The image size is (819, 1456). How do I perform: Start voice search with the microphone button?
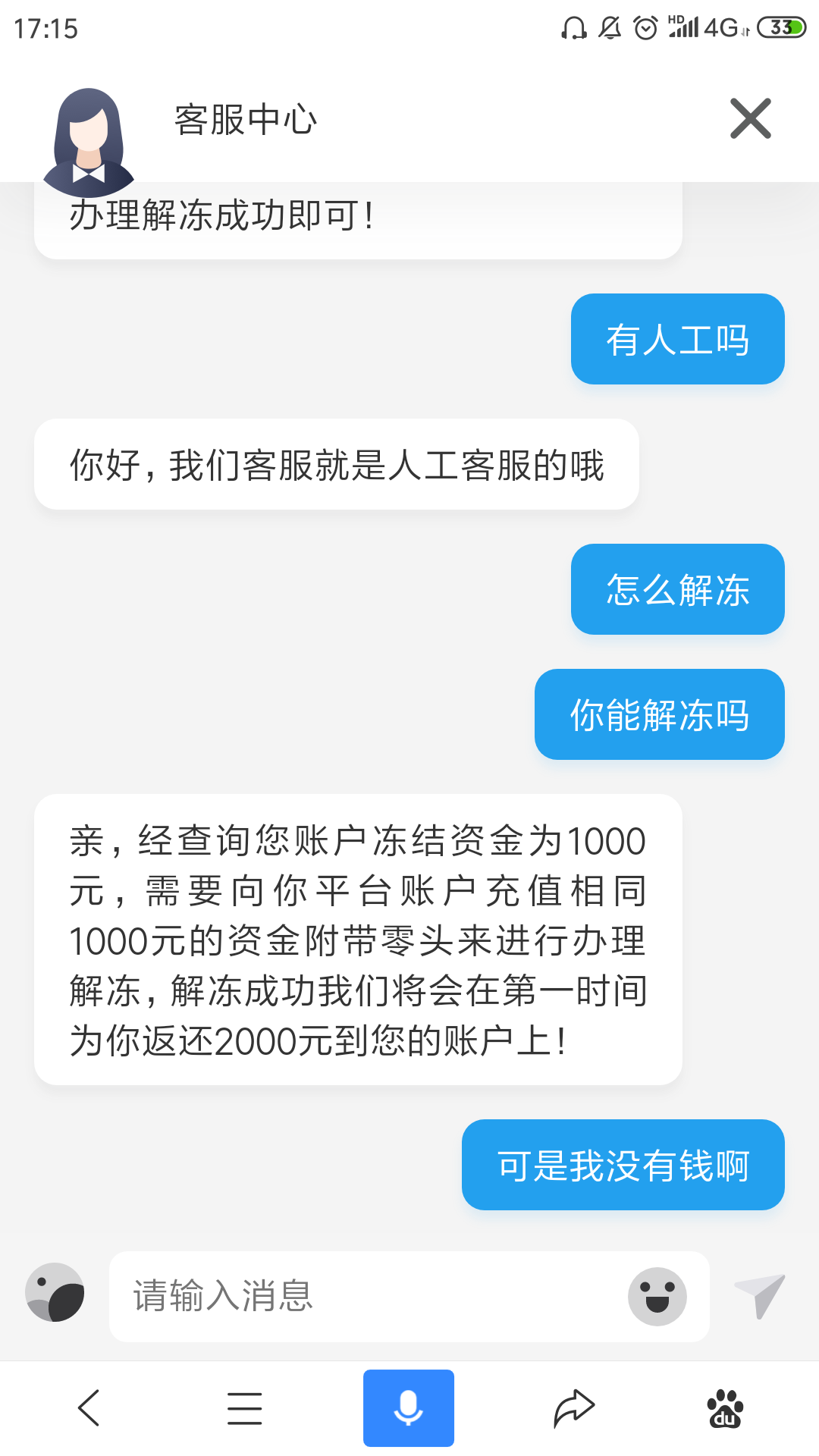tap(408, 1408)
